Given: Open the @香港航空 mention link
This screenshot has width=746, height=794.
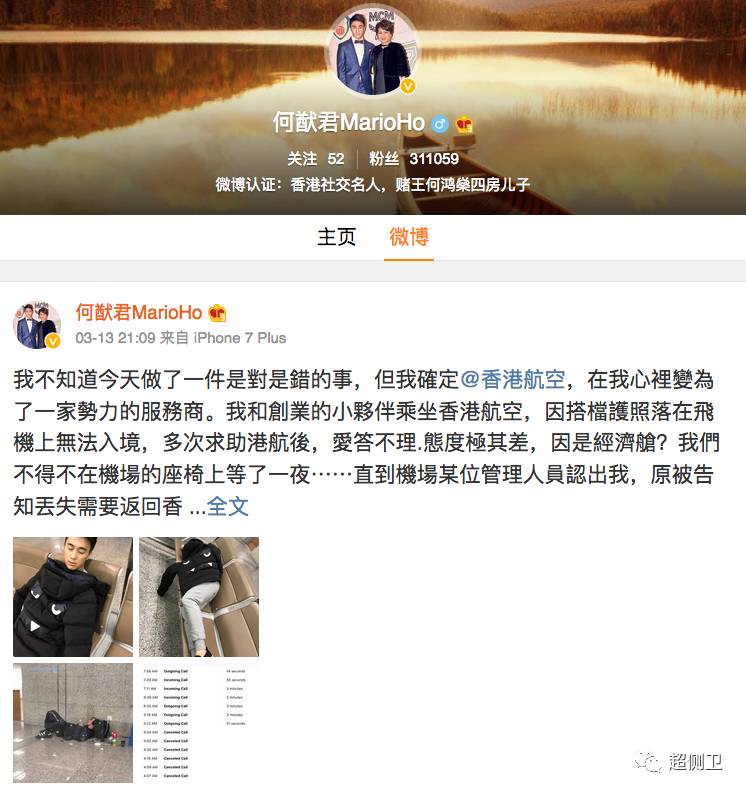Looking at the screenshot, I should [514, 380].
